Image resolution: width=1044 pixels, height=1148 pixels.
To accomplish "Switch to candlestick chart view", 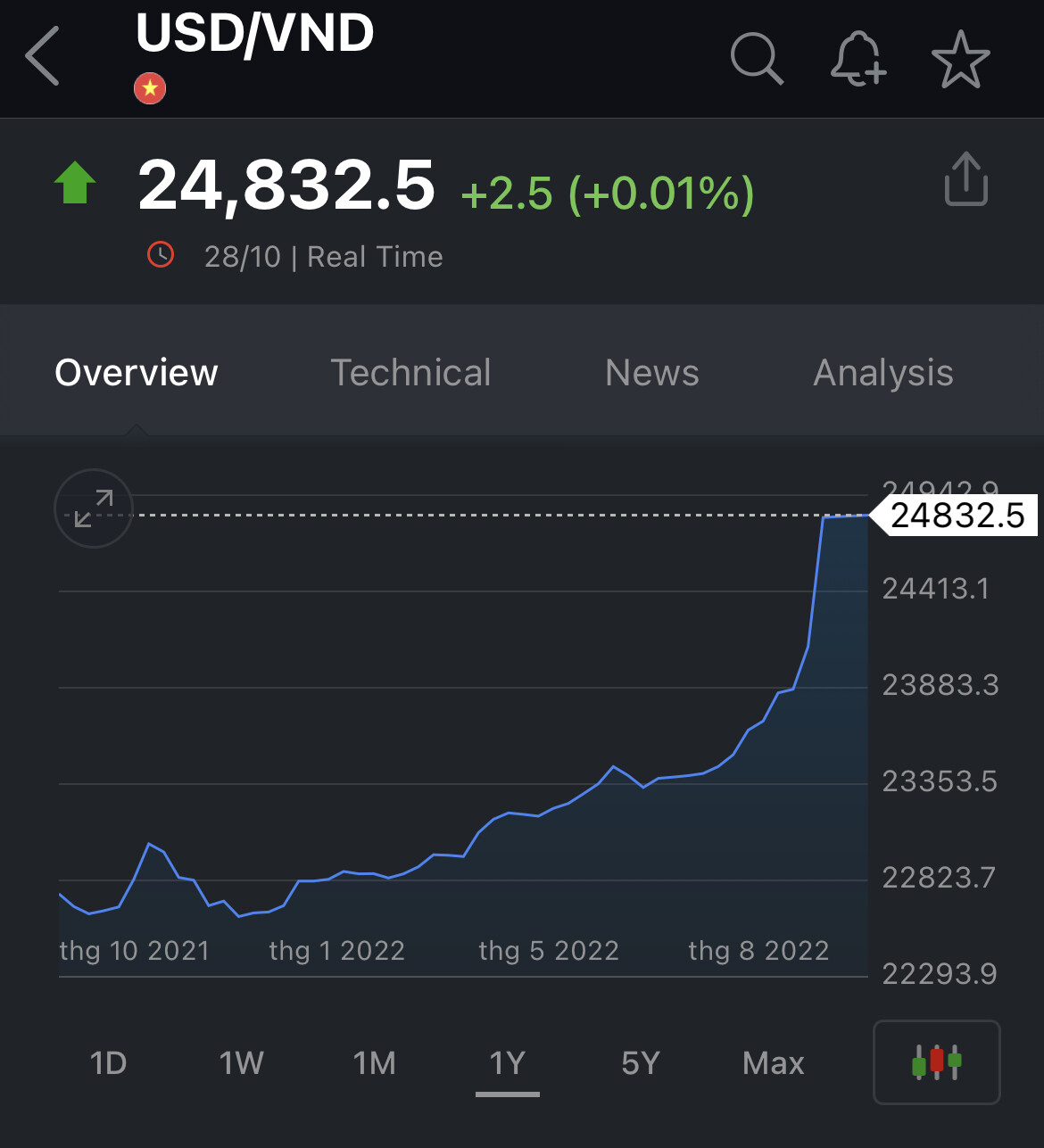I will pyautogui.click(x=936, y=1062).
